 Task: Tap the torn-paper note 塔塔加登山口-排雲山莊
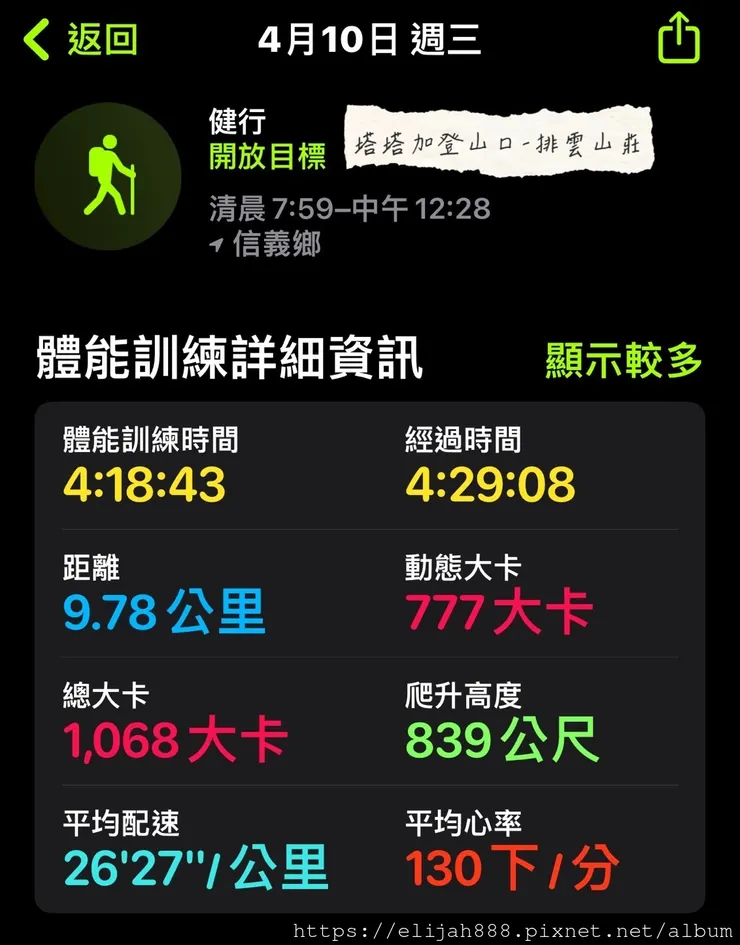click(498, 143)
